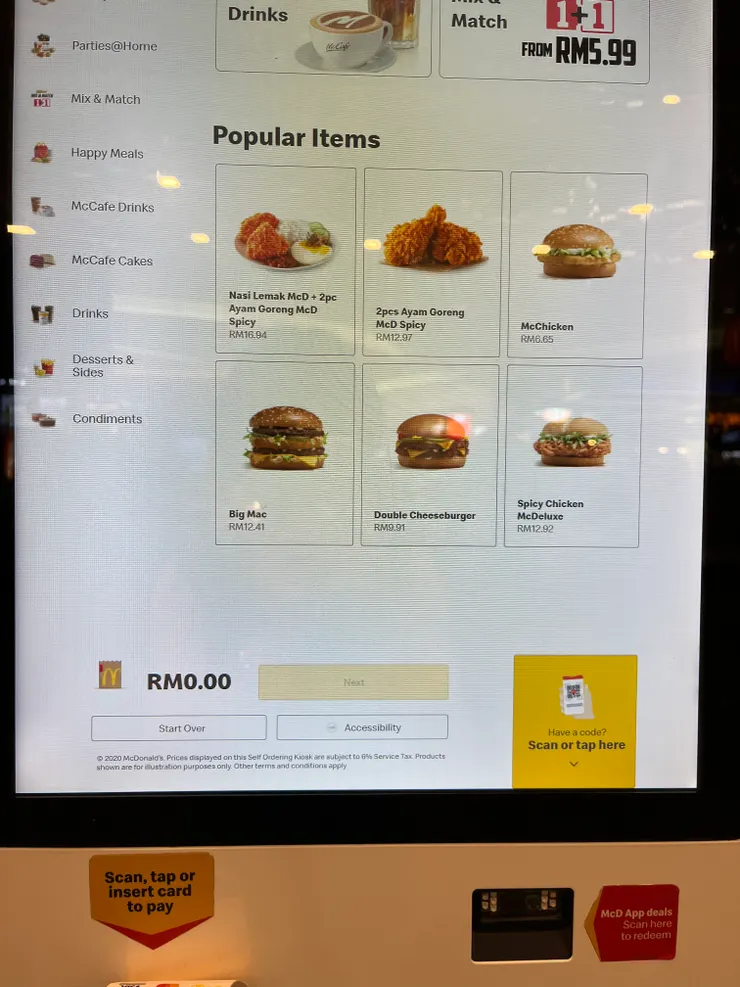Tap the Start Over button
Screen dimensions: 740x987
coord(179,728)
